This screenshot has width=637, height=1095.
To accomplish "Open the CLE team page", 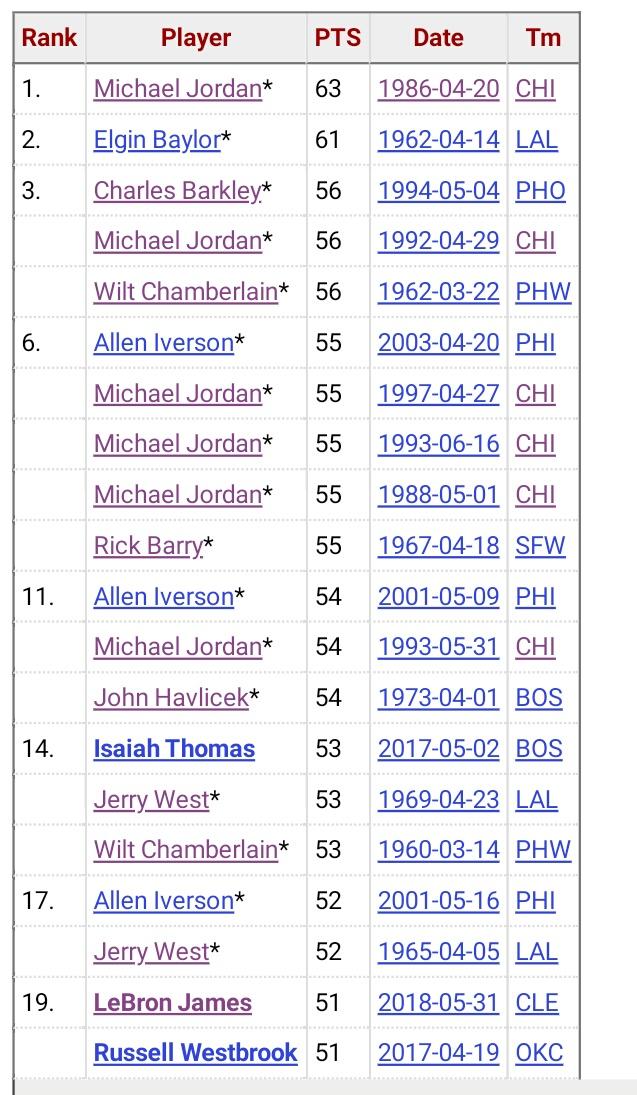I will point(537,1003).
